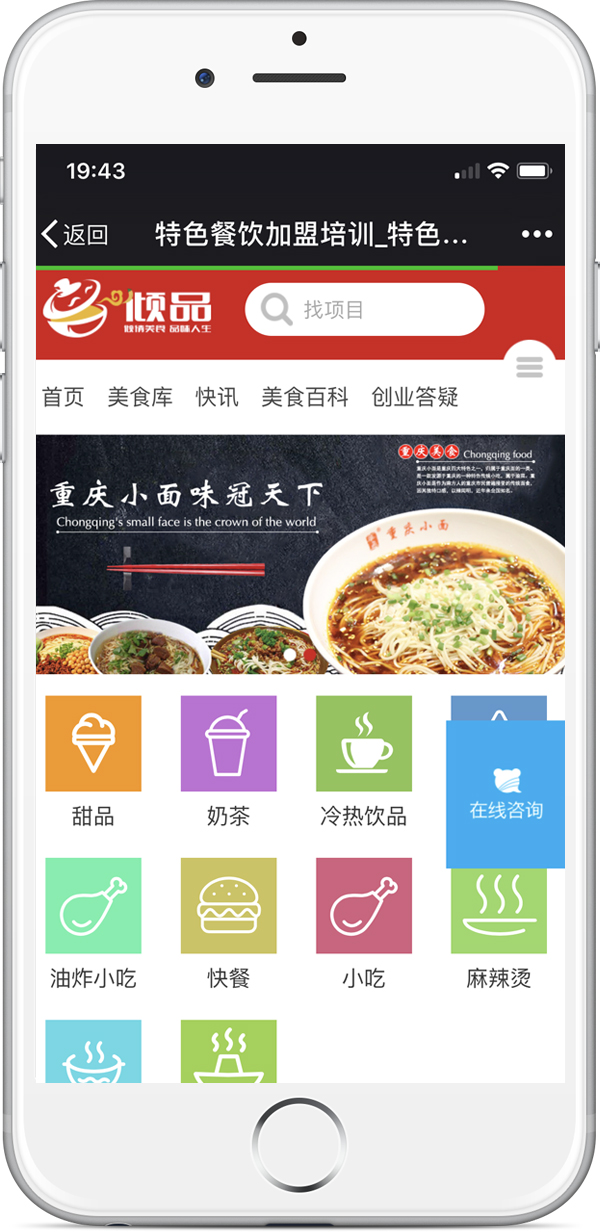Explore the 小吃 category
This screenshot has height=1232, width=600.
(363, 922)
